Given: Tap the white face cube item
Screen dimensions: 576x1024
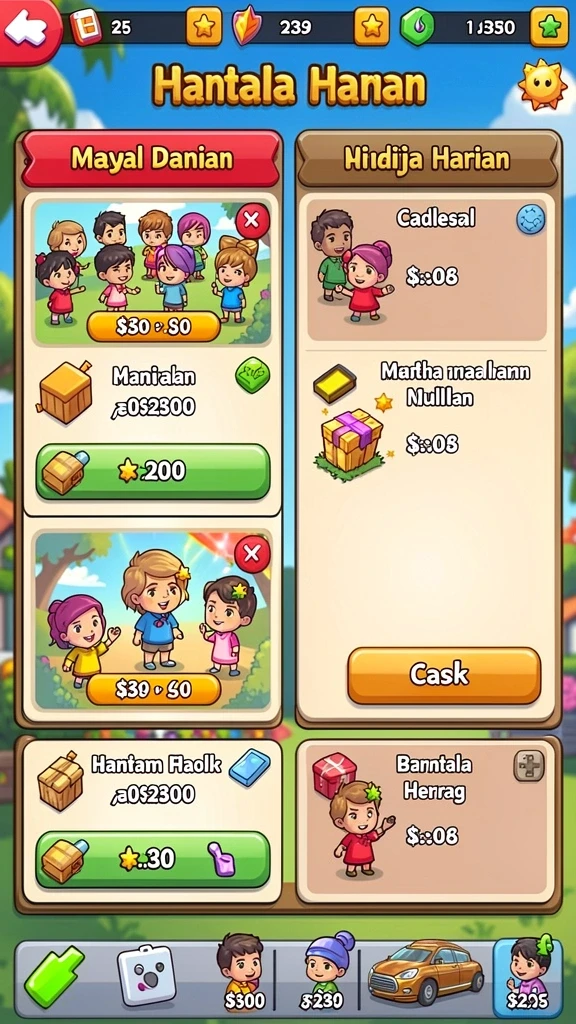Looking at the screenshot, I should pos(146,976).
